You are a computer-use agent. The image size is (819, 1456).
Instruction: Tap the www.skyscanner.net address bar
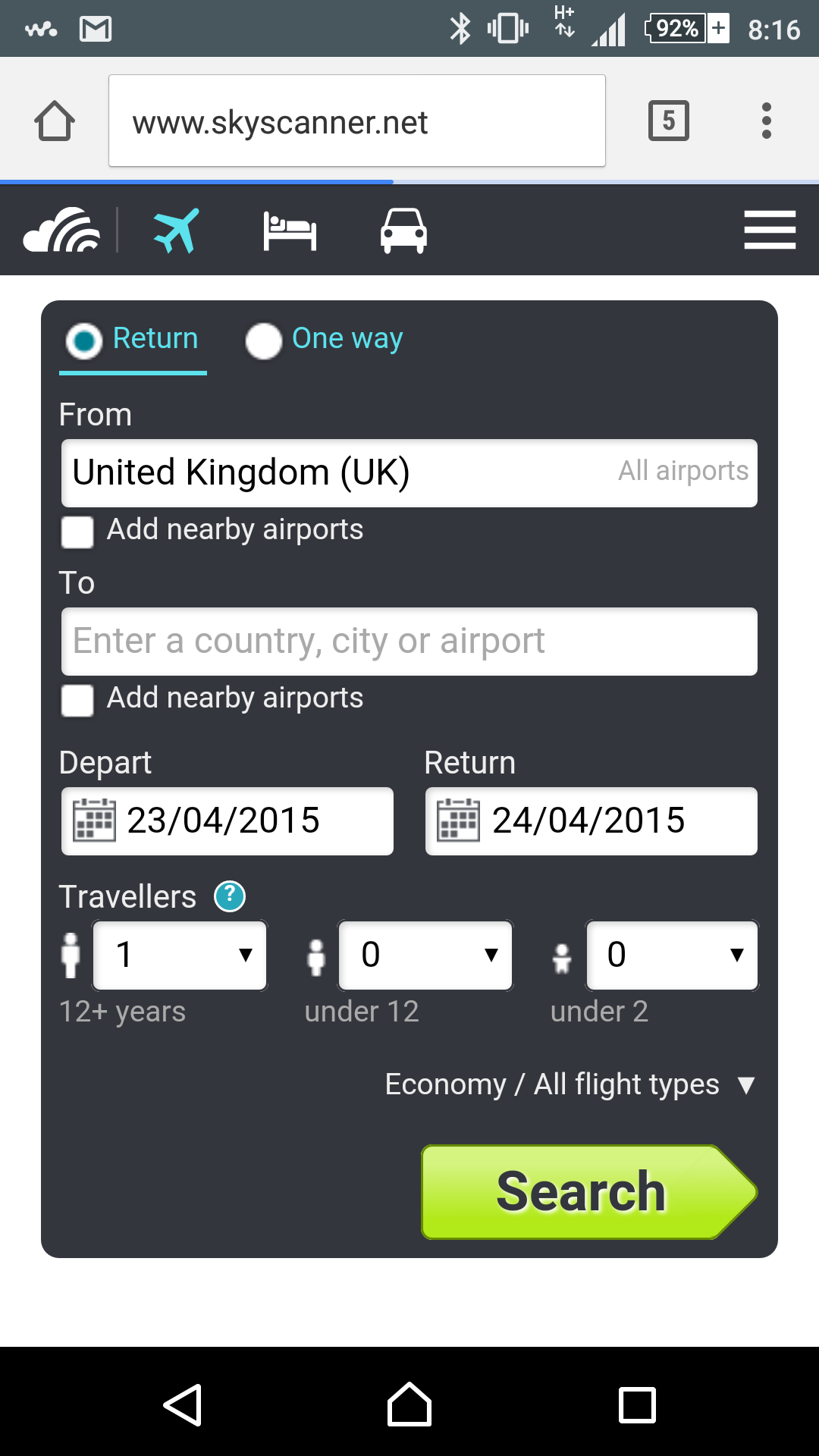click(x=357, y=121)
